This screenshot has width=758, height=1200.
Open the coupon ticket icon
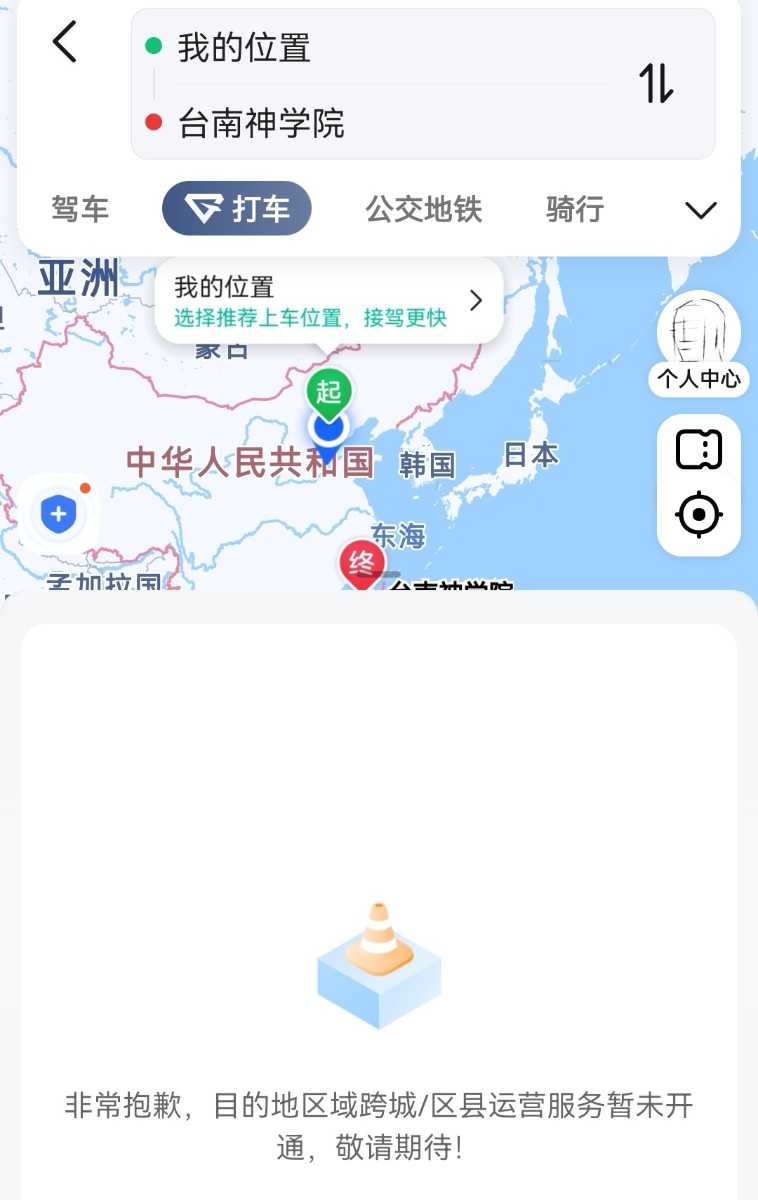tap(698, 450)
